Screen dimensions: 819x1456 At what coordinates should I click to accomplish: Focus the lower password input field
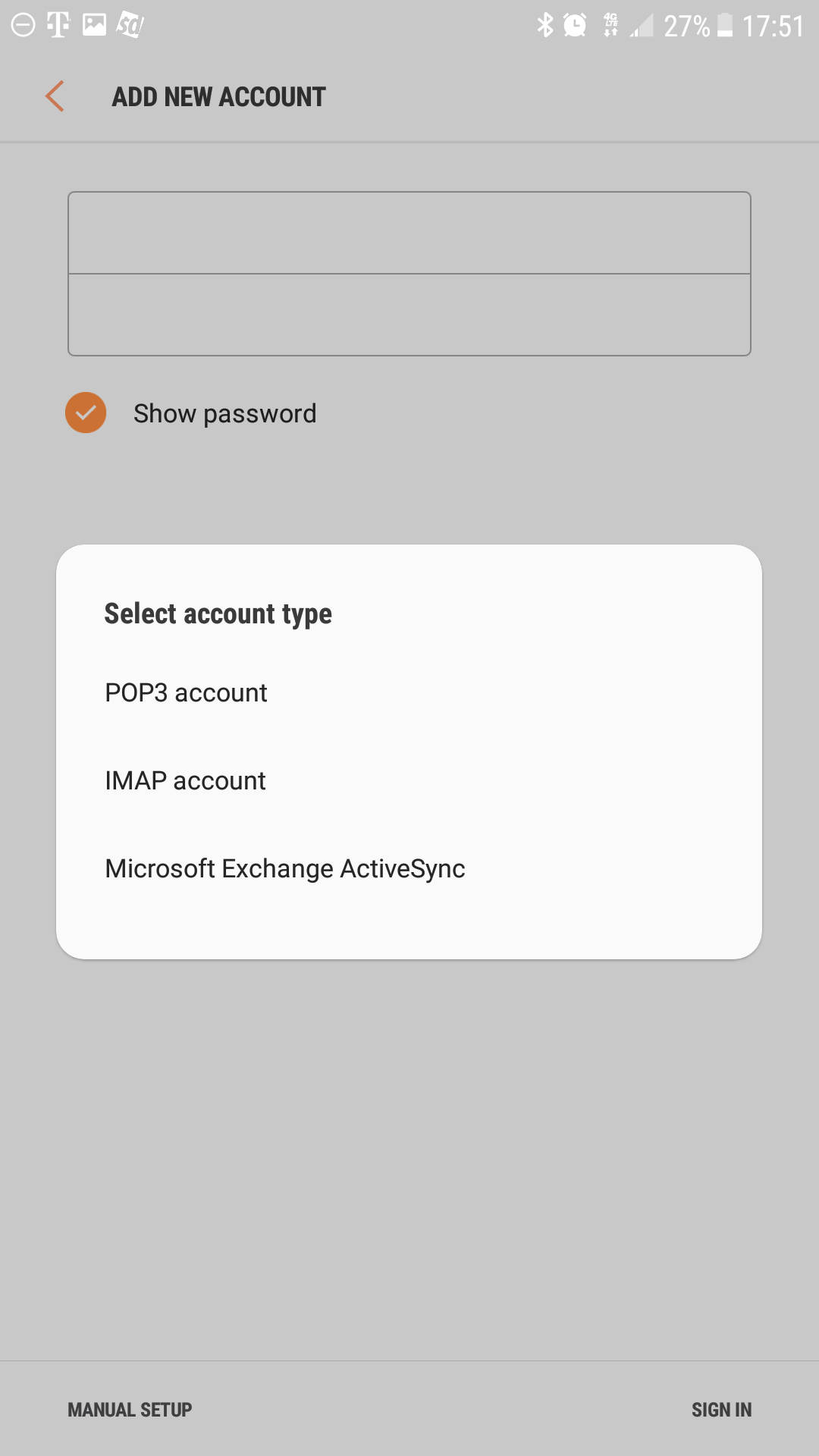pyautogui.click(x=409, y=315)
